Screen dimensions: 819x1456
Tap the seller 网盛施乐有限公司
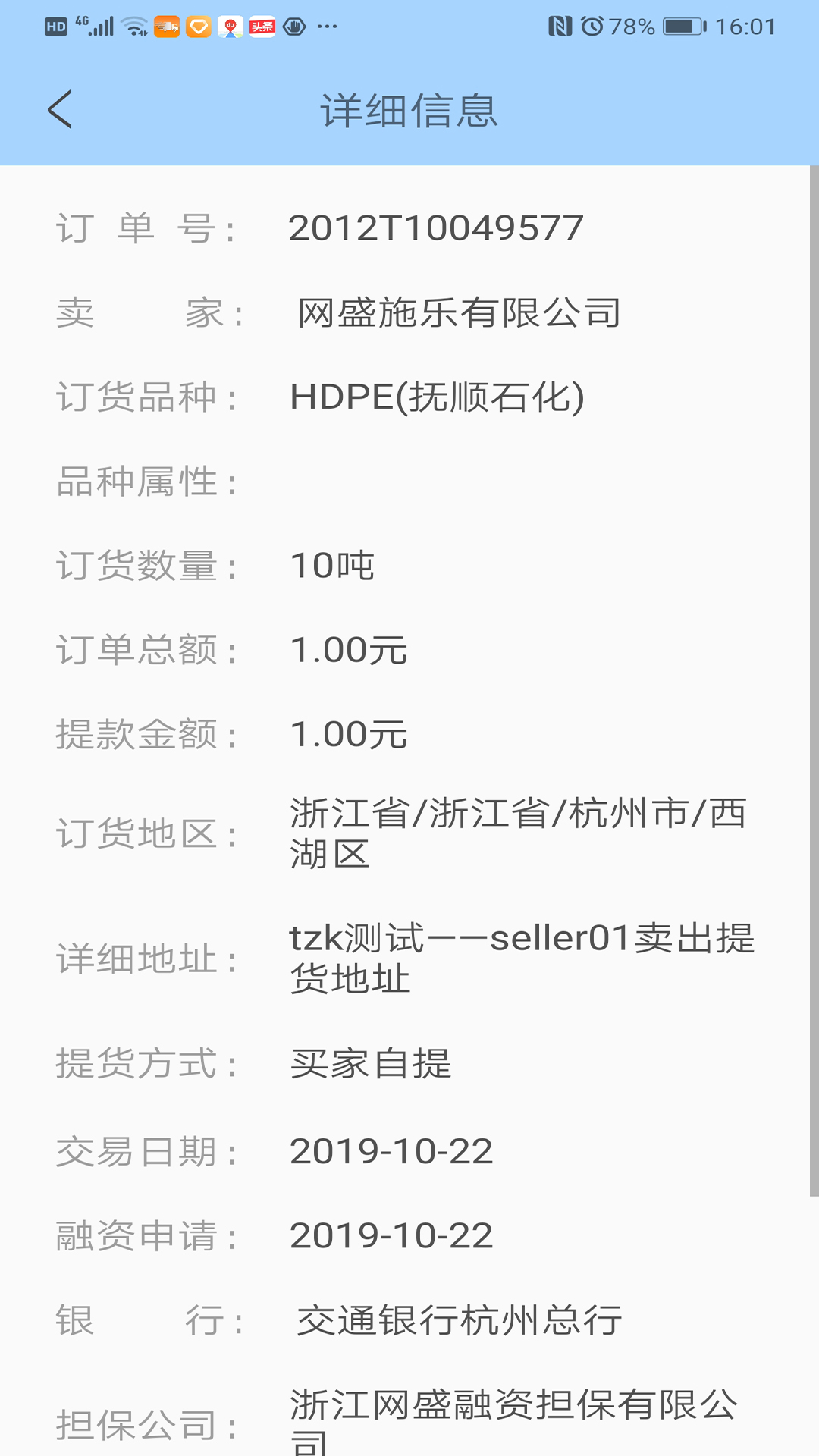point(459,313)
